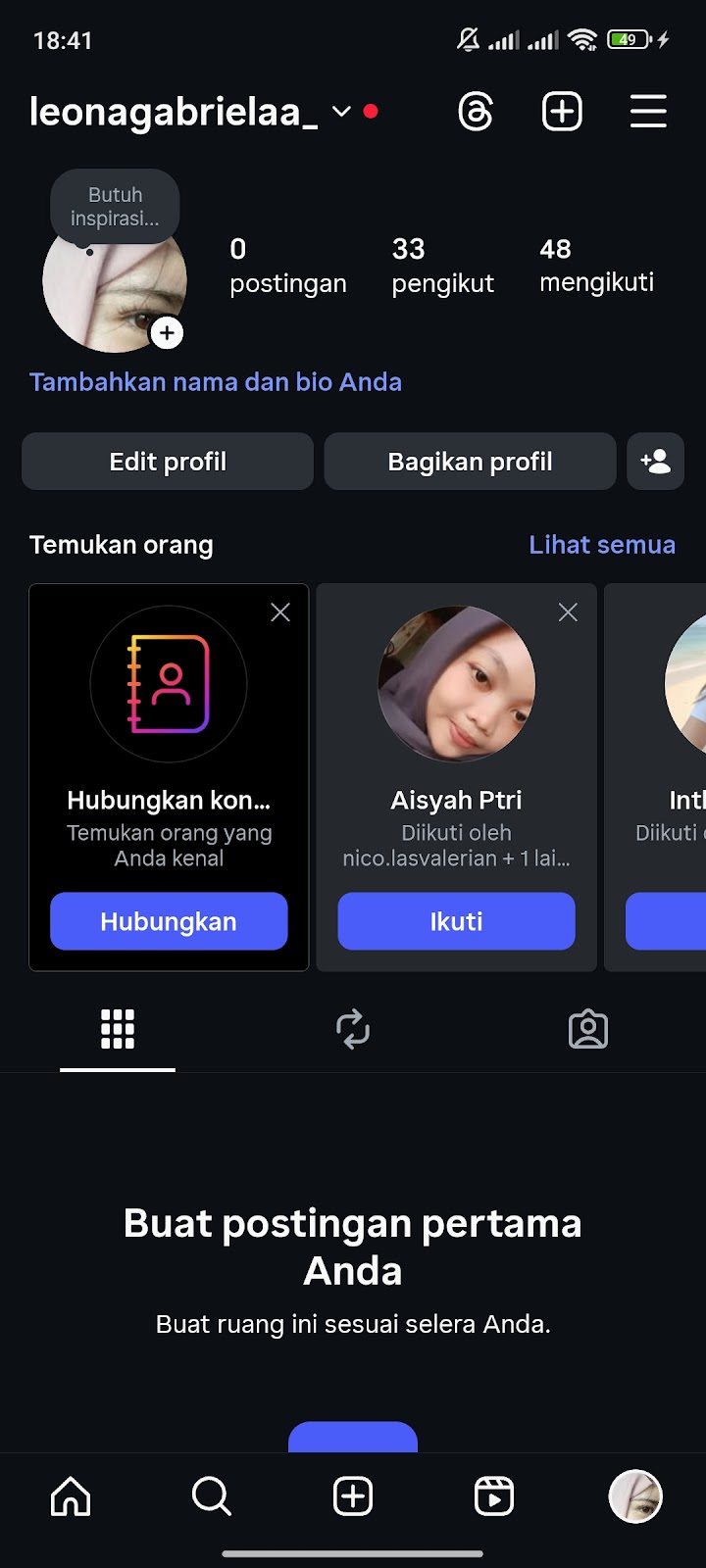Switch to the tagged photos tab
Screen dimensions: 706x1568
pos(588,1030)
